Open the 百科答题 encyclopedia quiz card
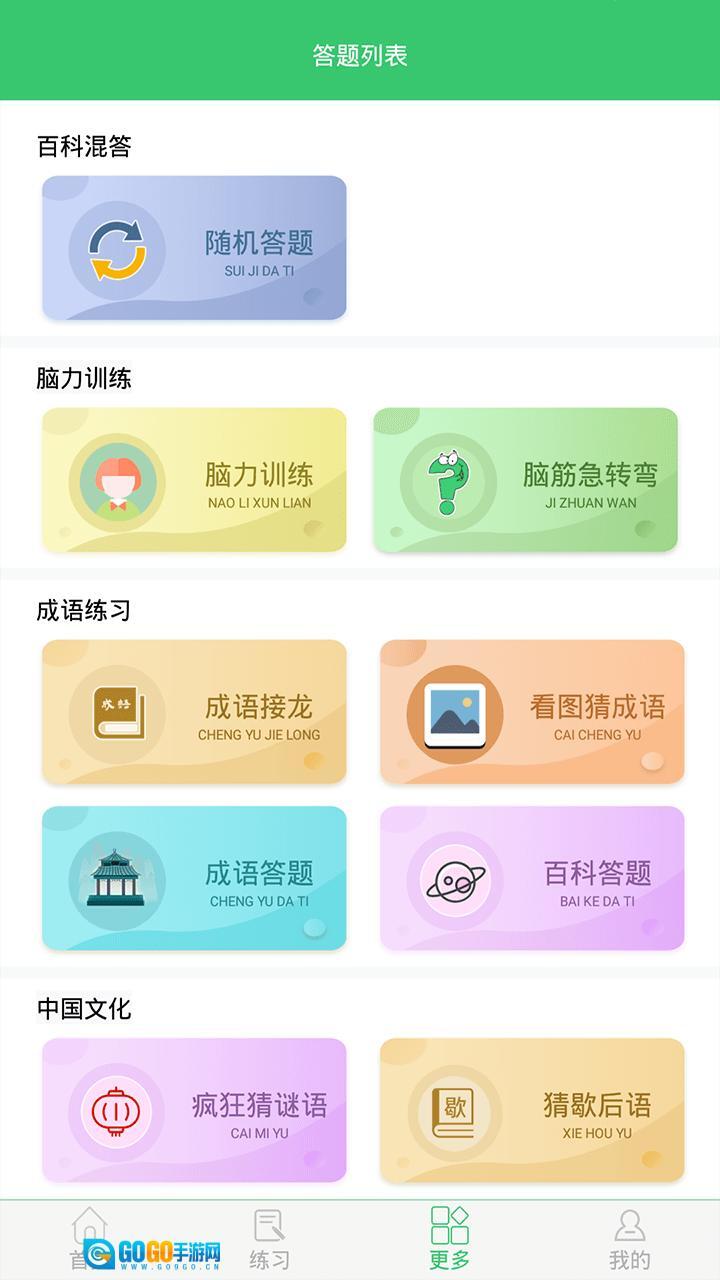 (x=532, y=878)
